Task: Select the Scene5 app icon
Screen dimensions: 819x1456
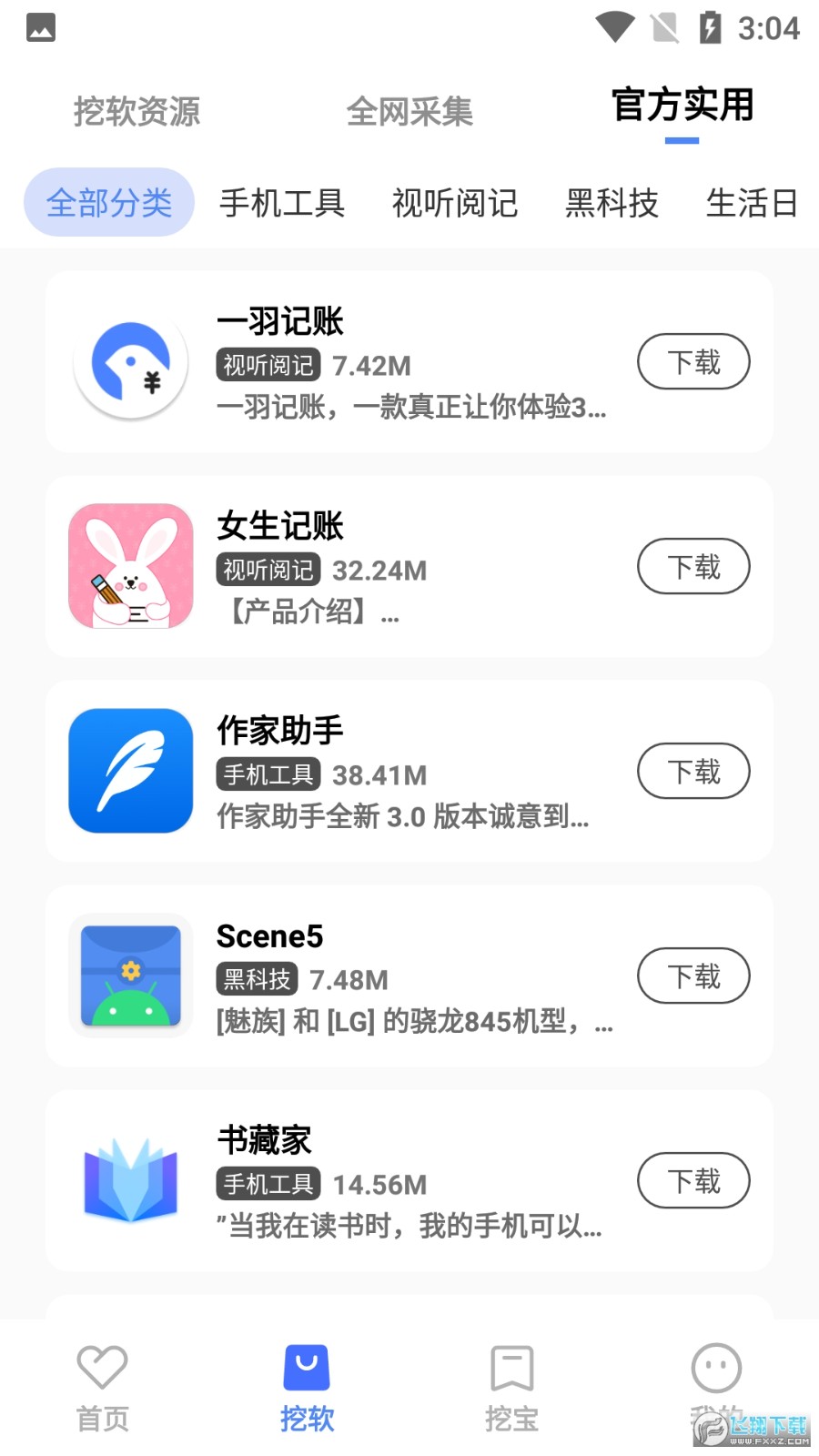Action: pyautogui.click(x=130, y=976)
